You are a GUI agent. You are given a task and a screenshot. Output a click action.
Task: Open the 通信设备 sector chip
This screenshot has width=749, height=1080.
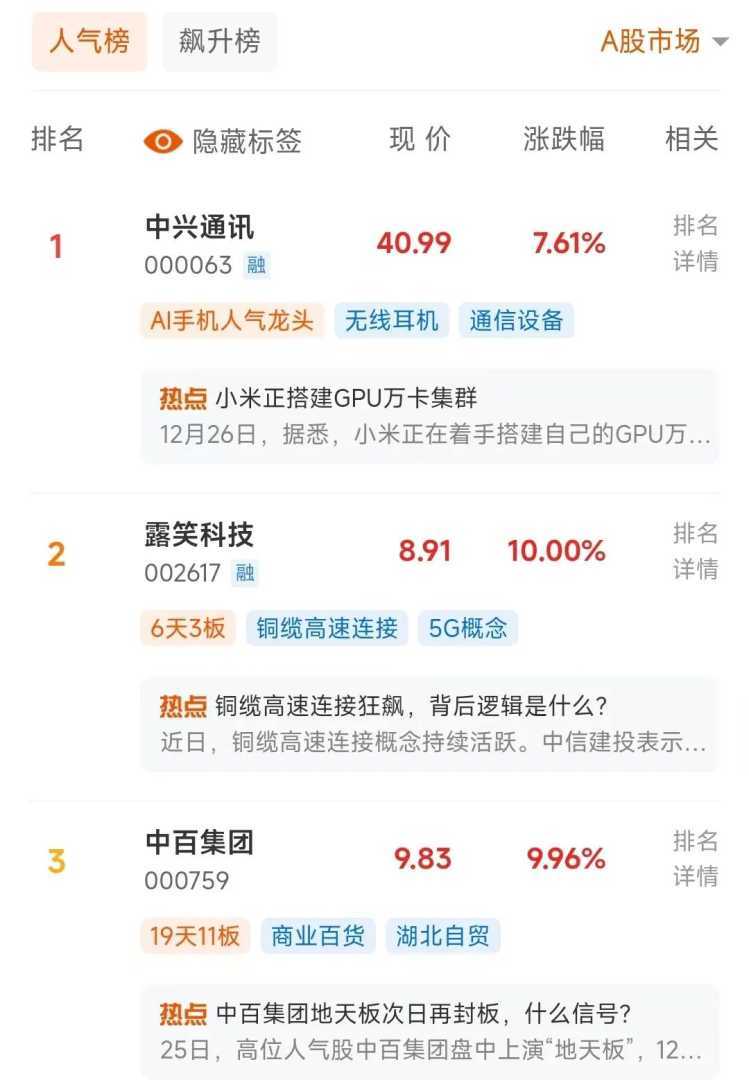pyautogui.click(x=516, y=320)
